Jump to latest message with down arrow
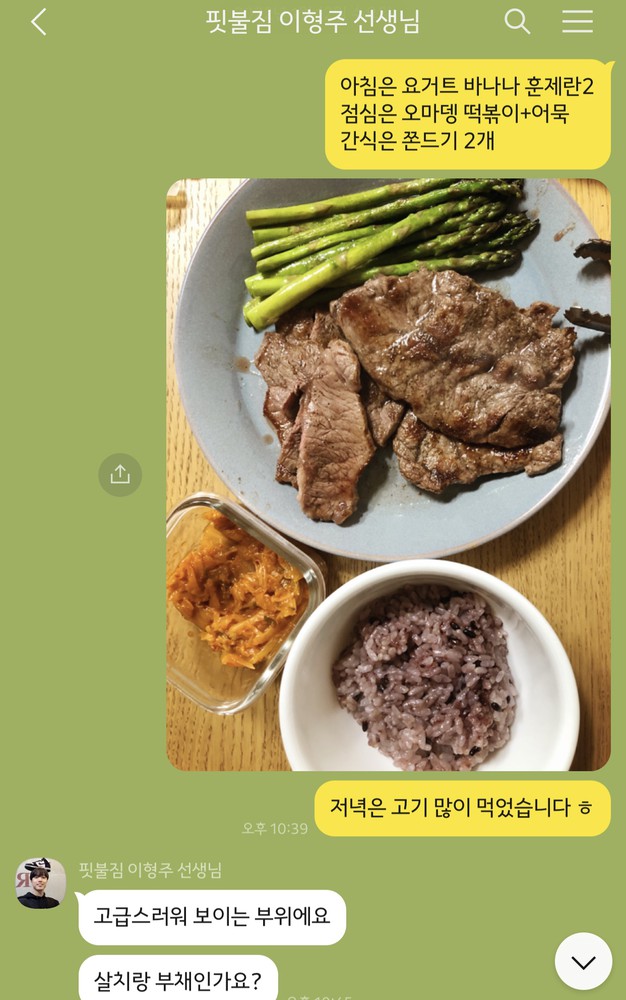 (x=583, y=961)
